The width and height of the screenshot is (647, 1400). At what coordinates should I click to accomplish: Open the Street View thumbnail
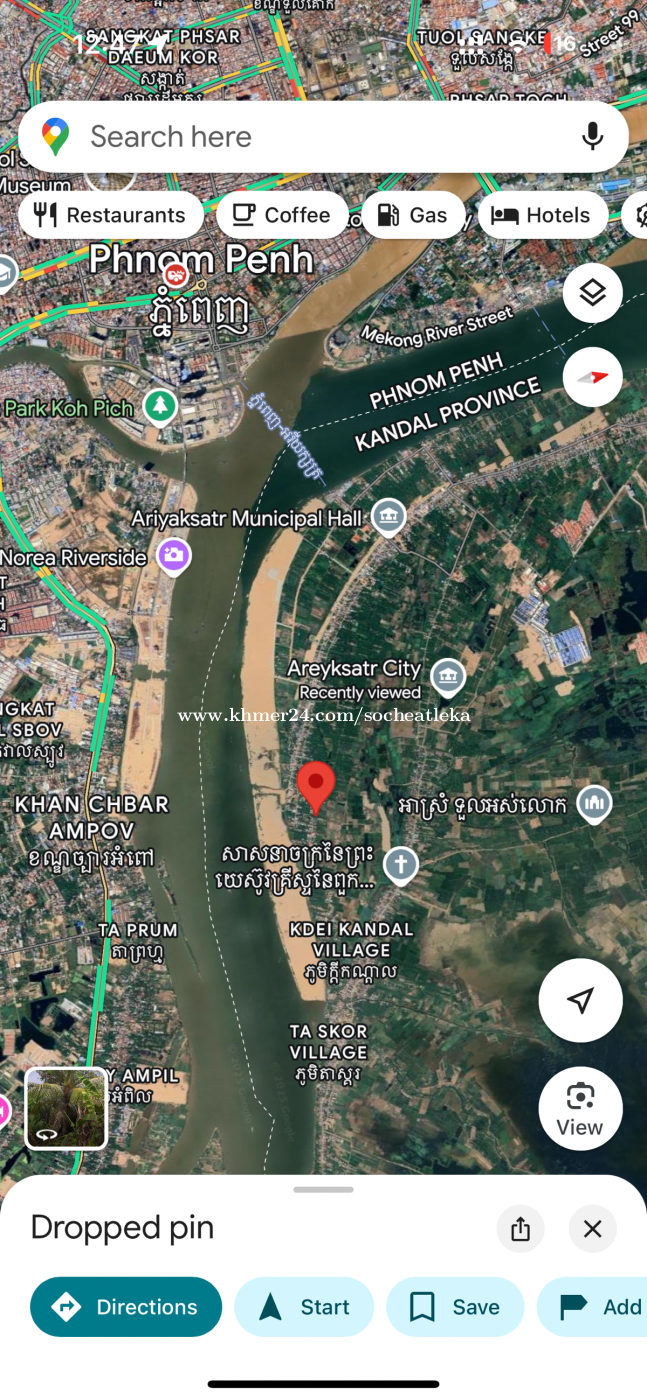(66, 1108)
